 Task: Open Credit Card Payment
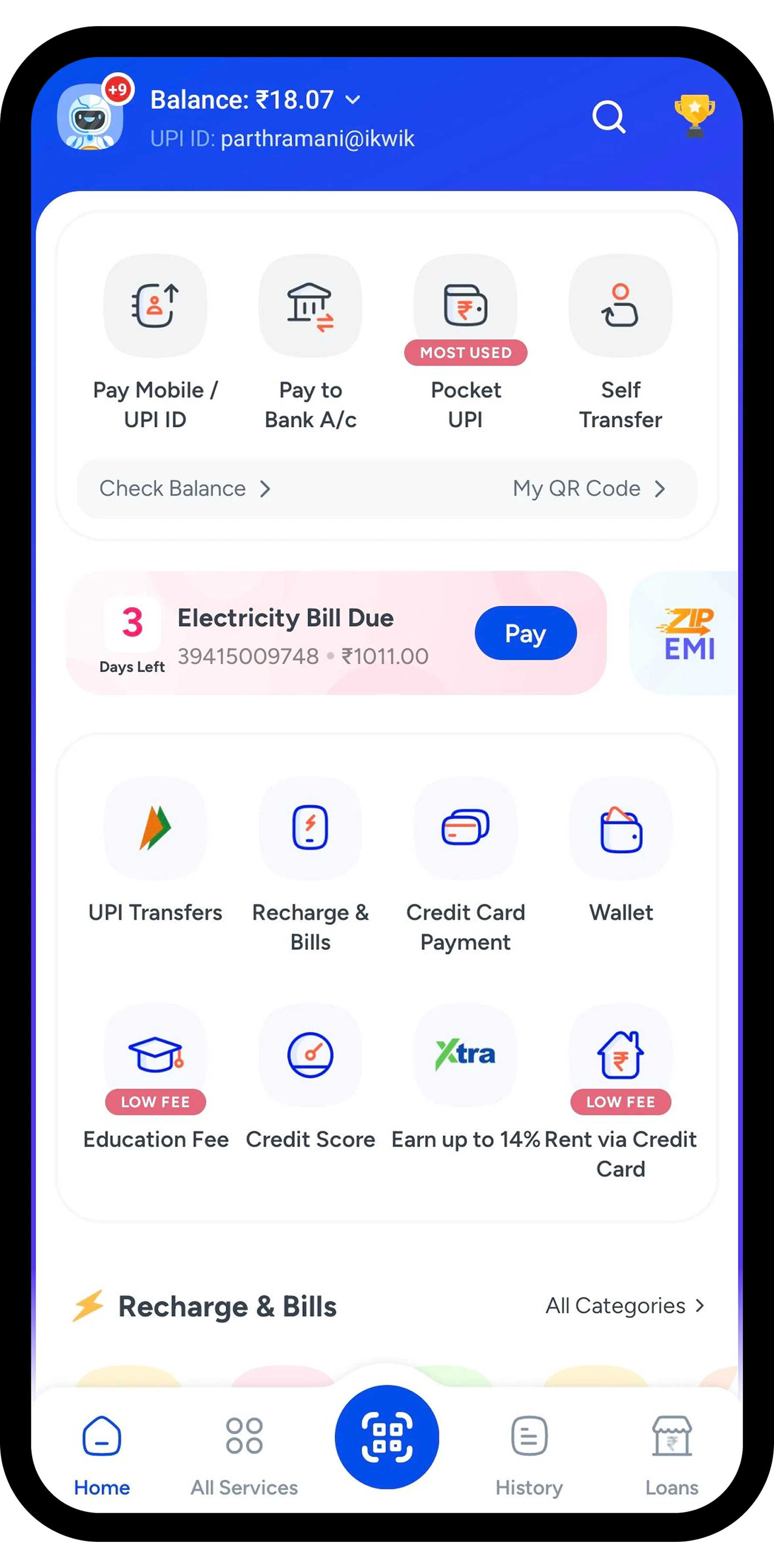466,828
